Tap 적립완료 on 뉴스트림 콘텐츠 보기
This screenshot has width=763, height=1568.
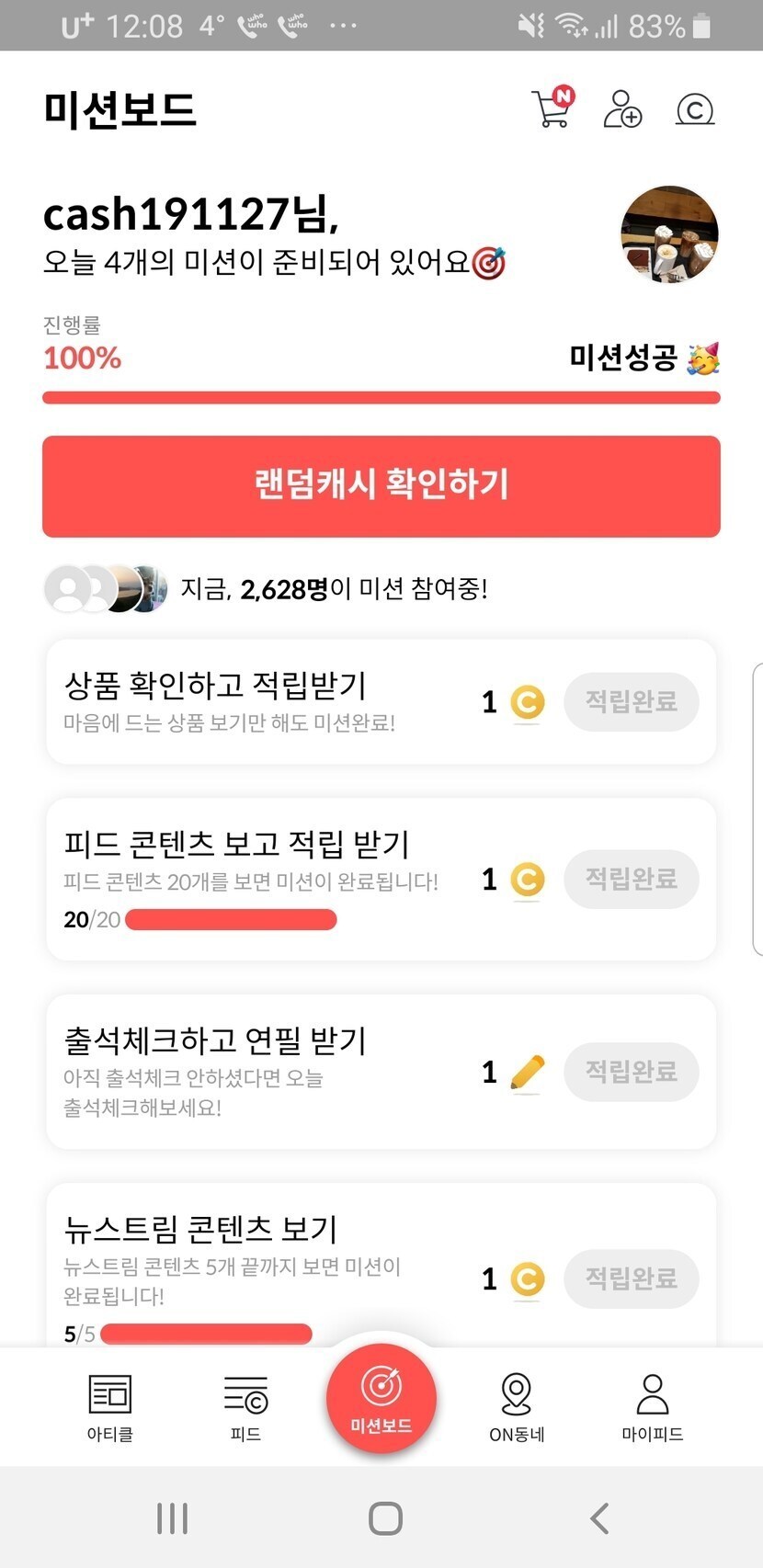tap(632, 1278)
